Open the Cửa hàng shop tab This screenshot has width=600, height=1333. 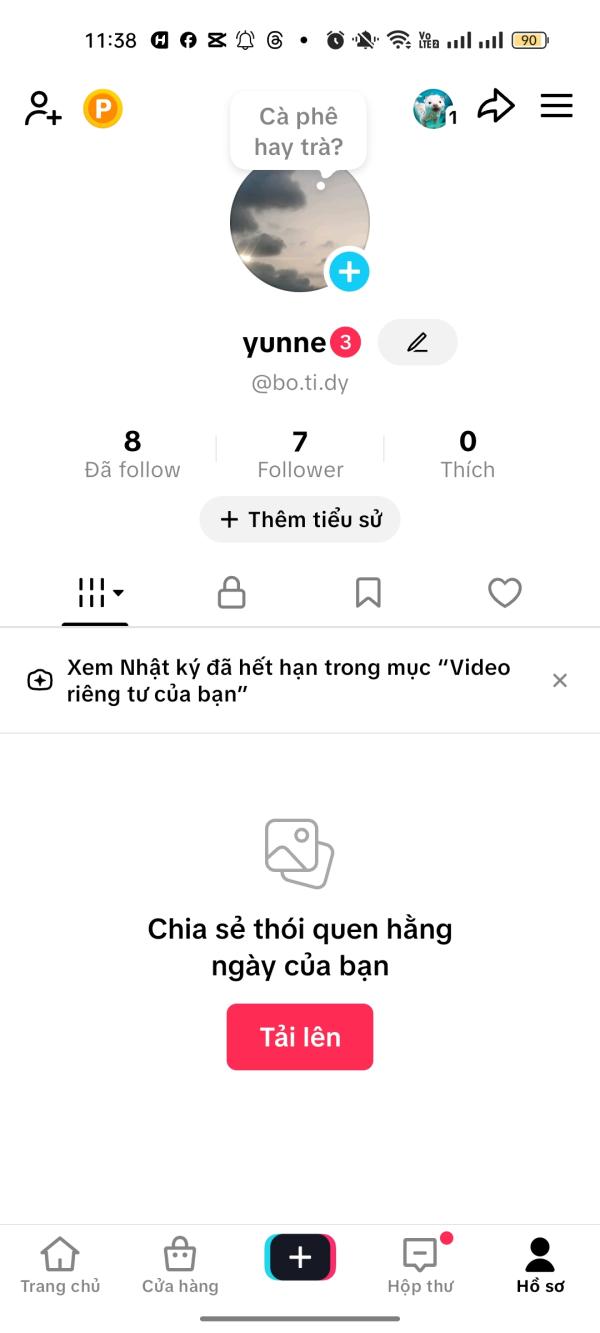(180, 1265)
